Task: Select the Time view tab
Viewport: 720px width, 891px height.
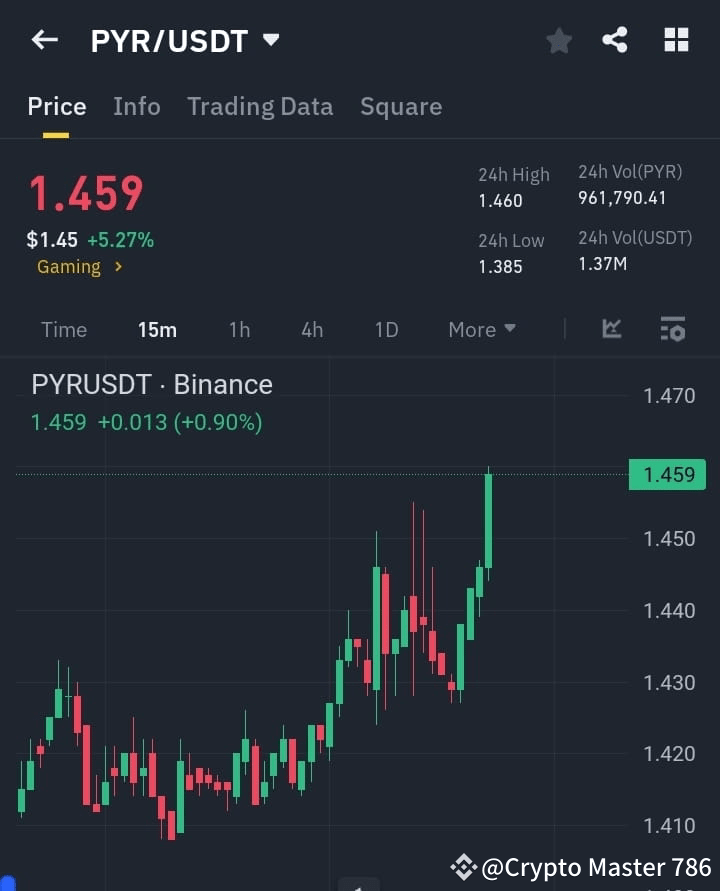Action: click(64, 329)
